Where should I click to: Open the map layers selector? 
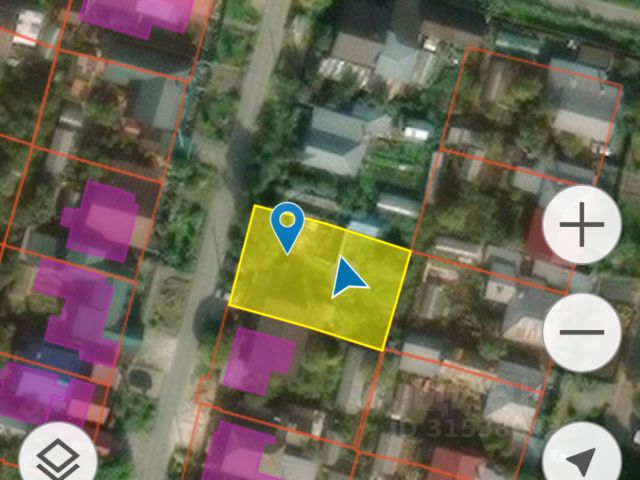(58, 460)
